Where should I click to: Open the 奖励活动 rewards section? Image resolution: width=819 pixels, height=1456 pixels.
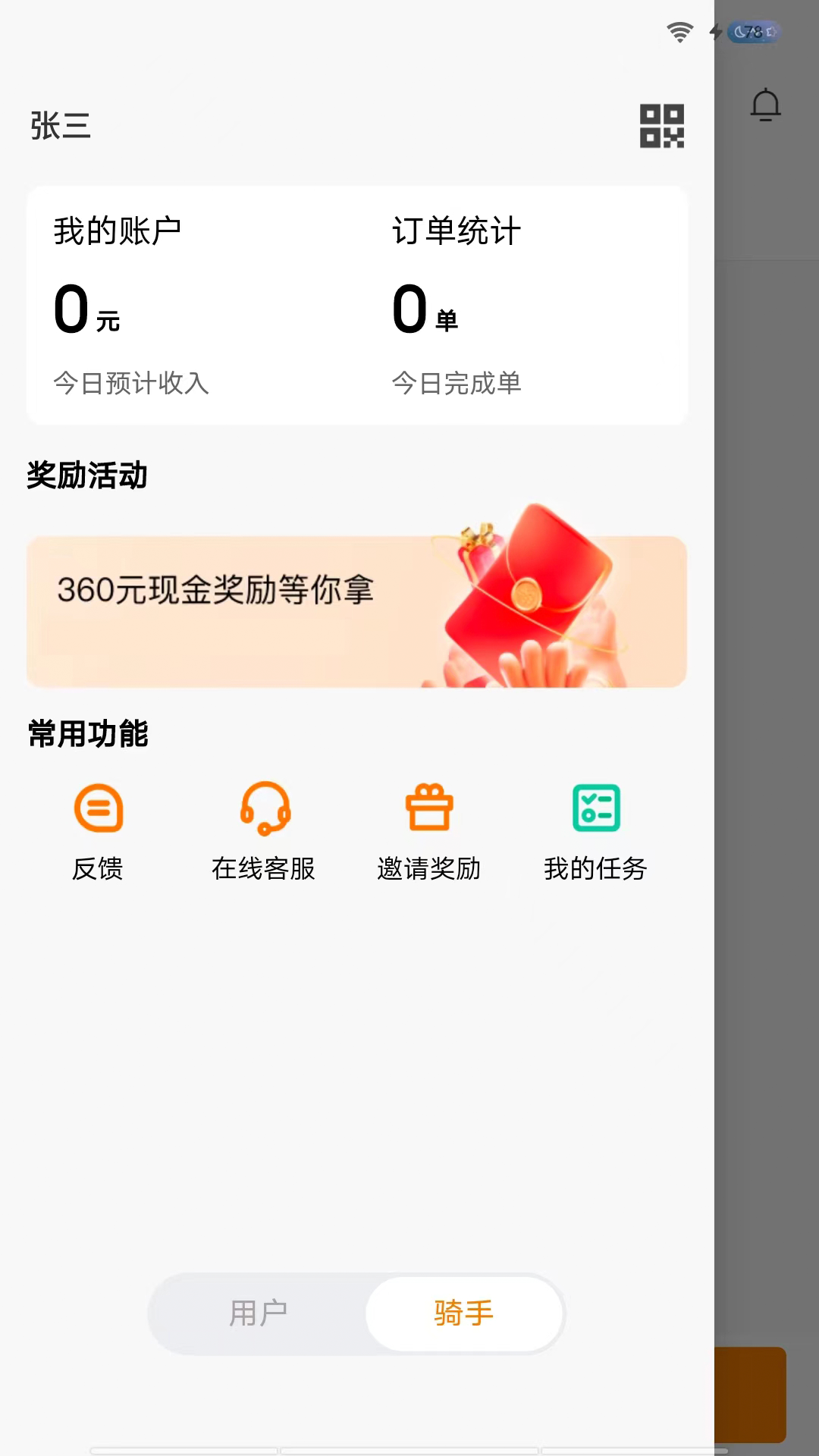pos(86,477)
